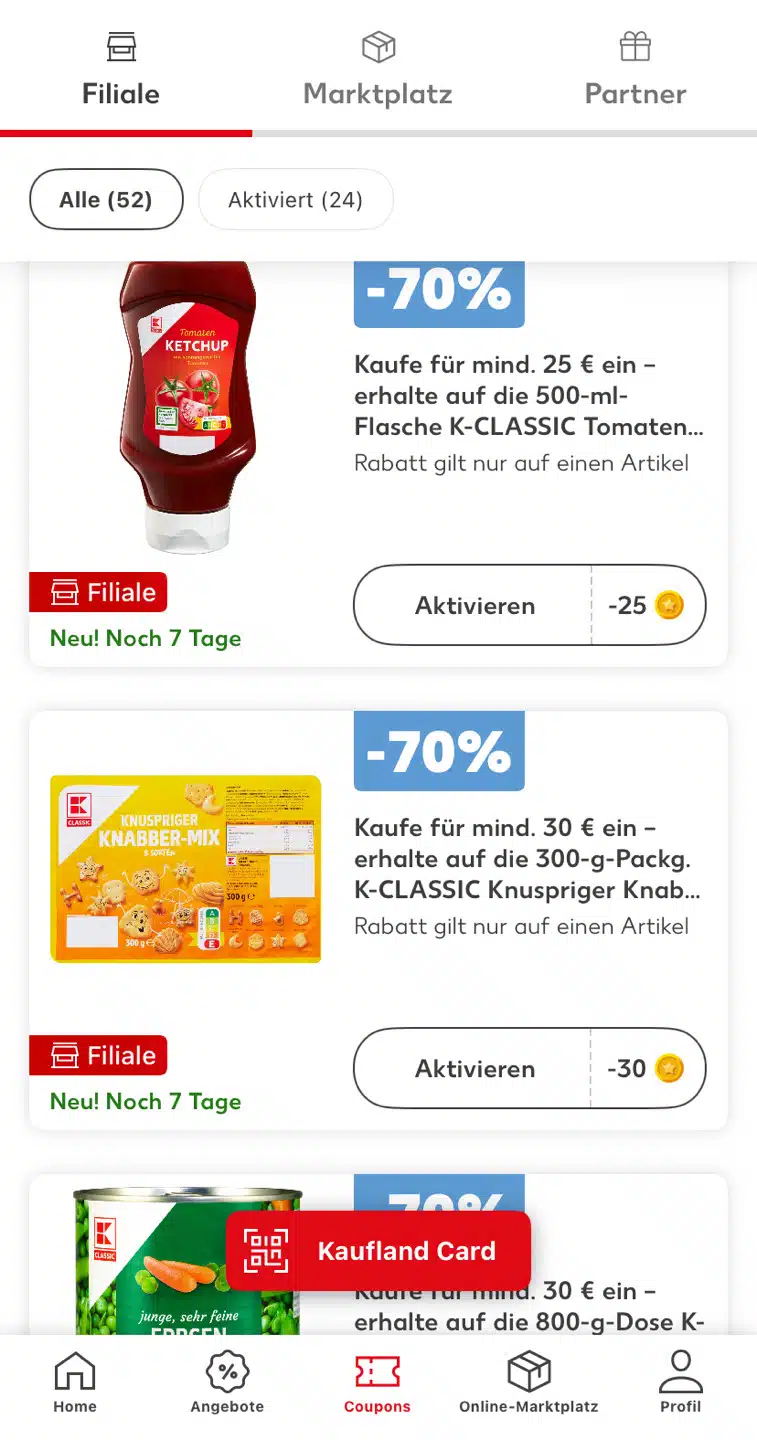Screen dimensions: 757x1440
Task: Show the Kaufland Card
Action: 378,1251
